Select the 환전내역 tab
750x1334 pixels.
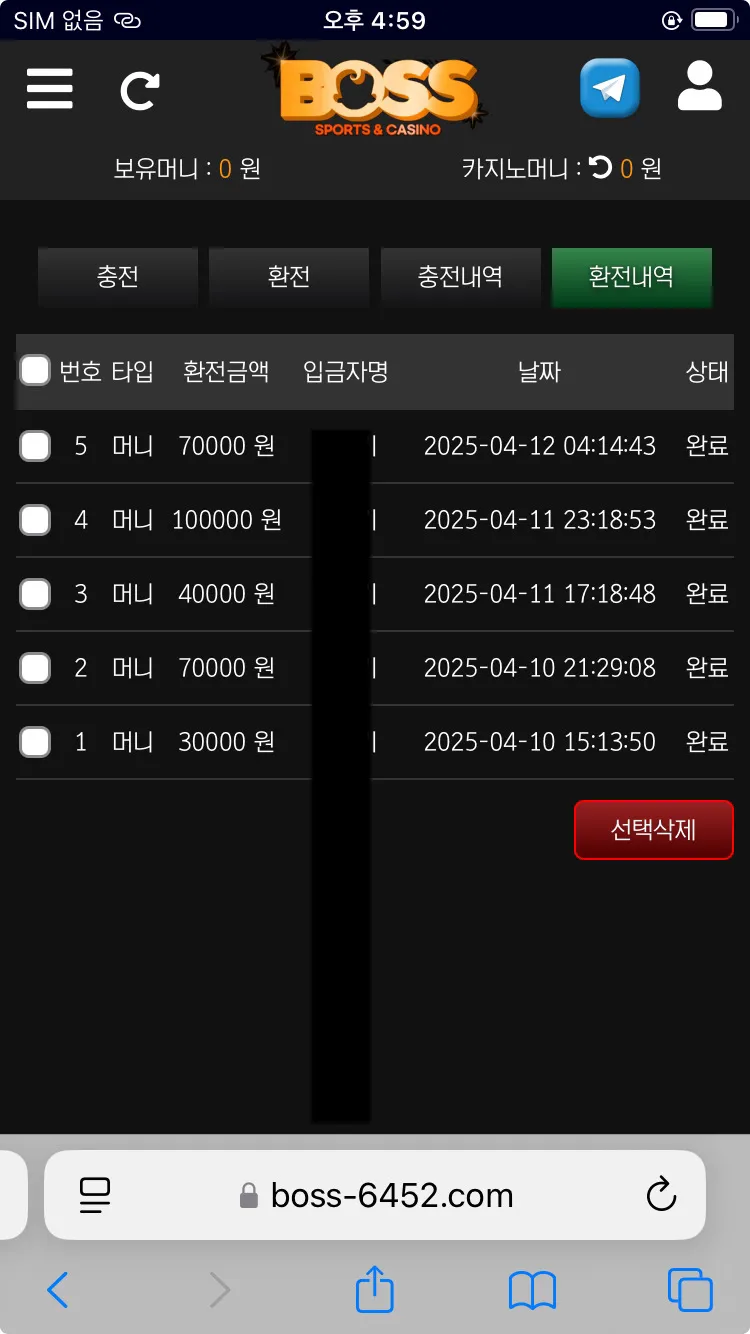pyautogui.click(x=631, y=277)
